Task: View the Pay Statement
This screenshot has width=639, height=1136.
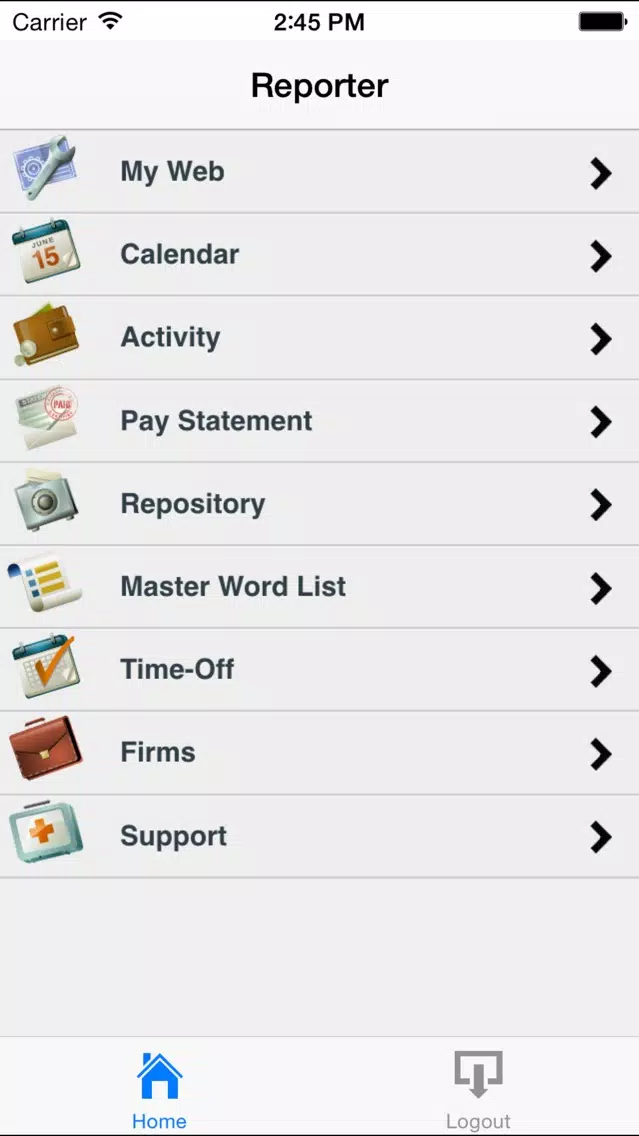Action: tap(320, 421)
